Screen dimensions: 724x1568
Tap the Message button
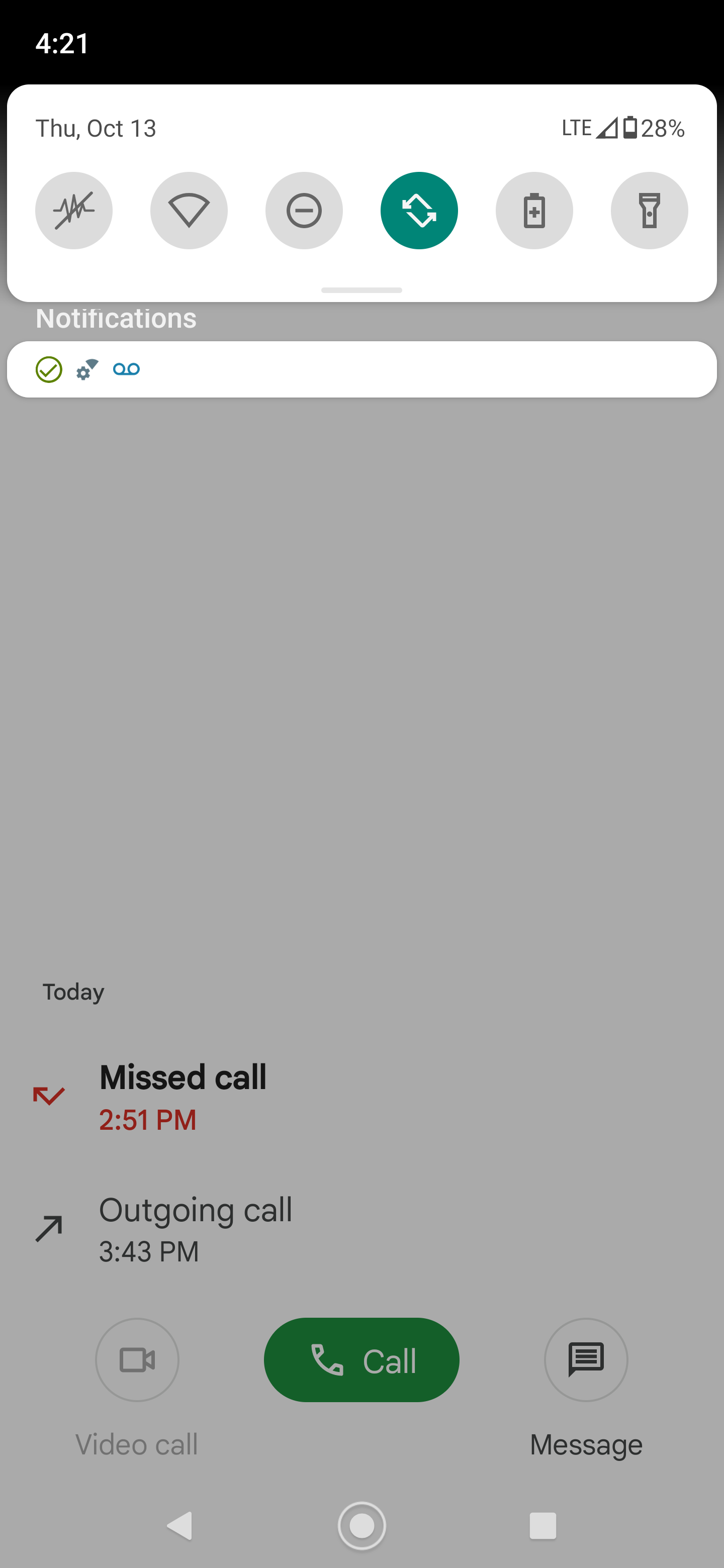585,1359
